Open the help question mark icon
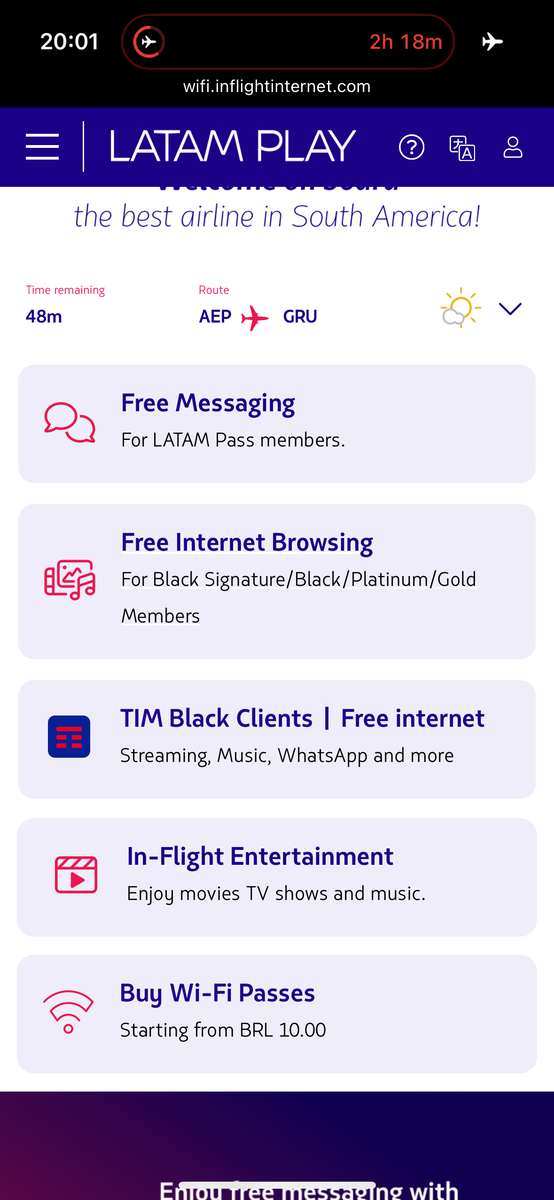This screenshot has width=554, height=1200. coord(411,147)
